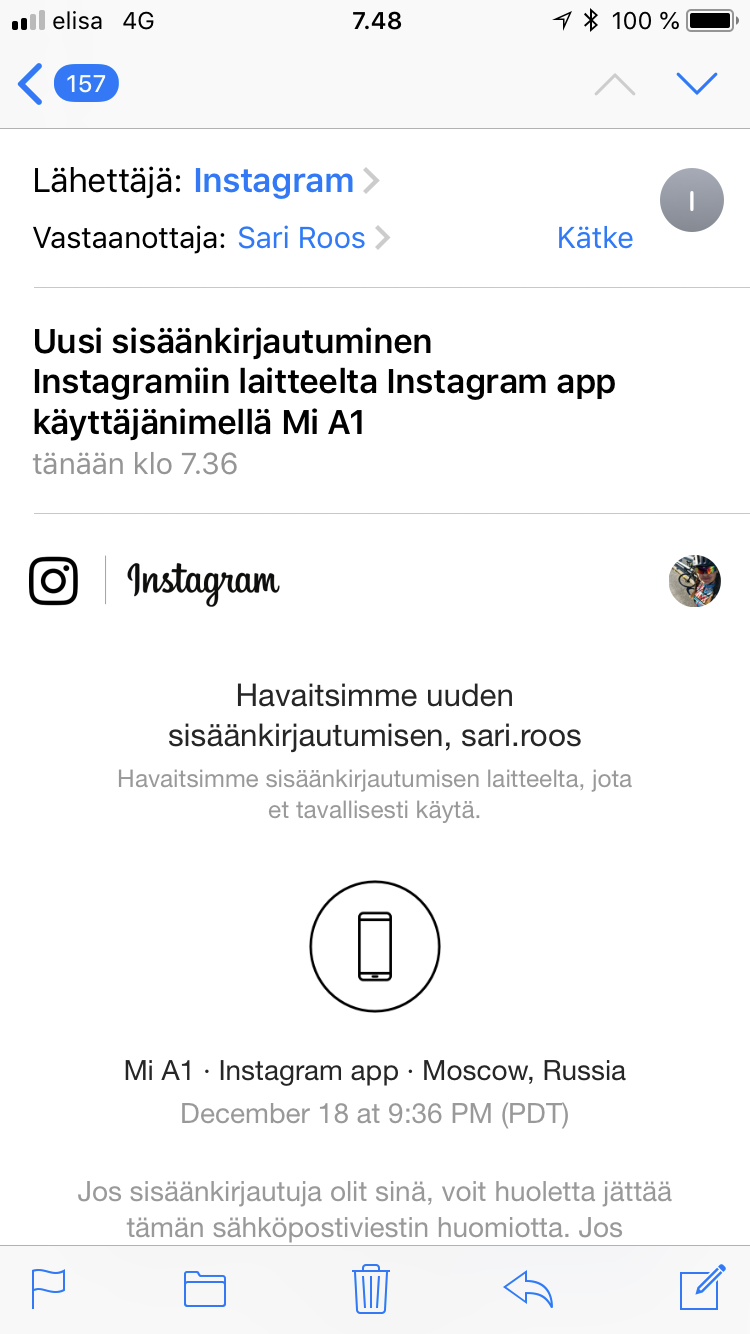Tap the sender avatar circle
The image size is (750, 1334).
click(x=691, y=203)
